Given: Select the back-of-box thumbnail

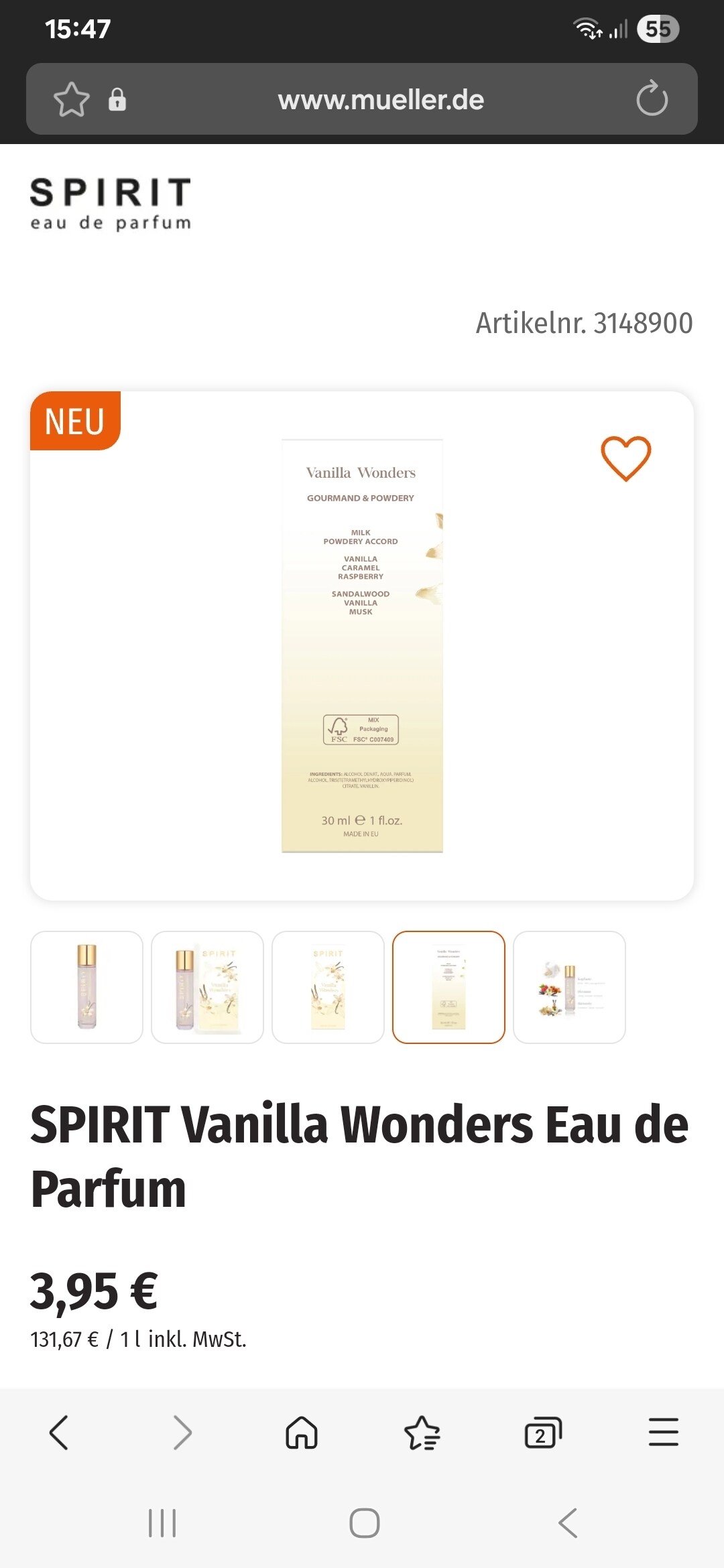Looking at the screenshot, I should (x=448, y=987).
